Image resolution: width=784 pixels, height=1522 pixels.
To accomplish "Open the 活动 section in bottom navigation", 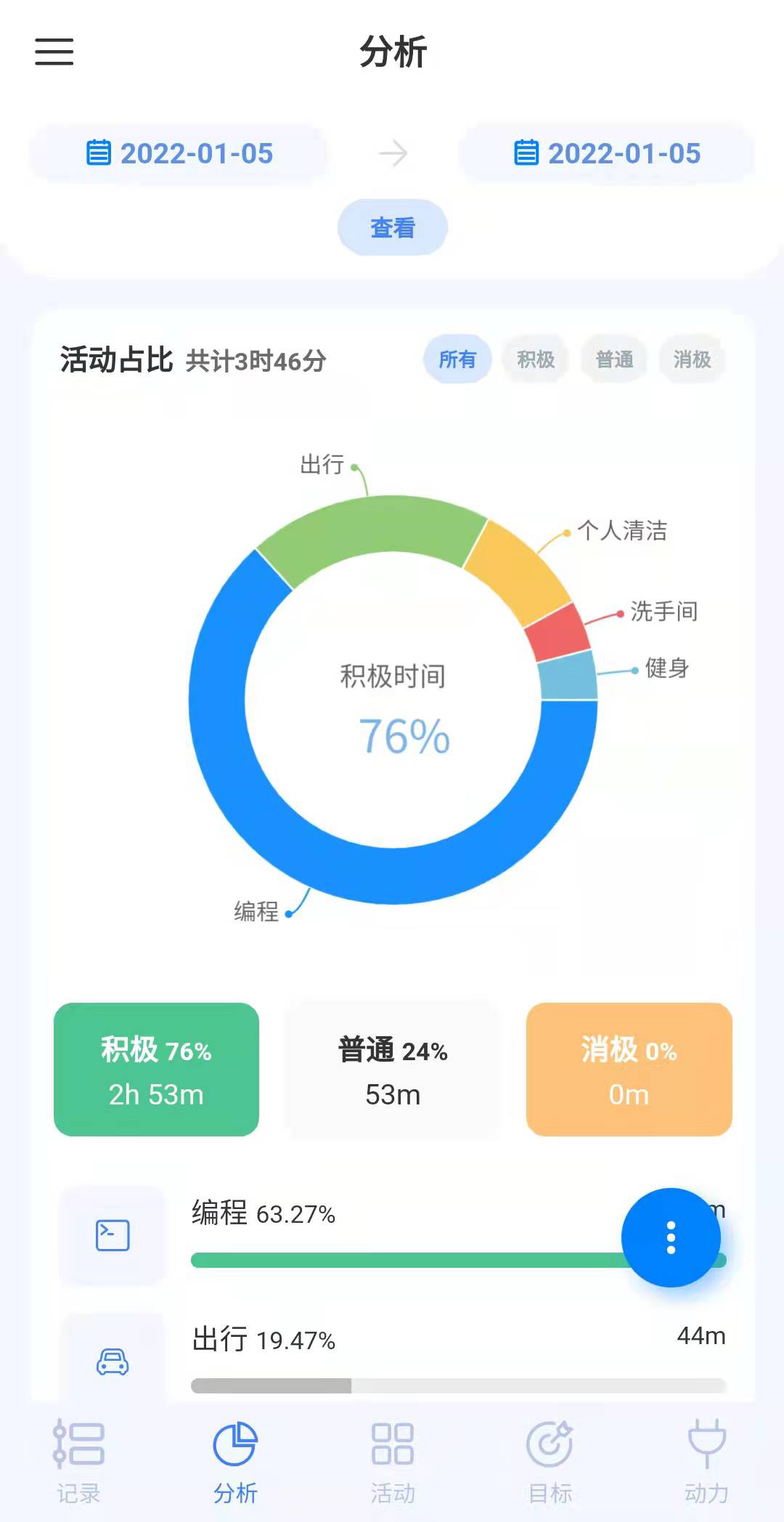I will coord(391,1467).
